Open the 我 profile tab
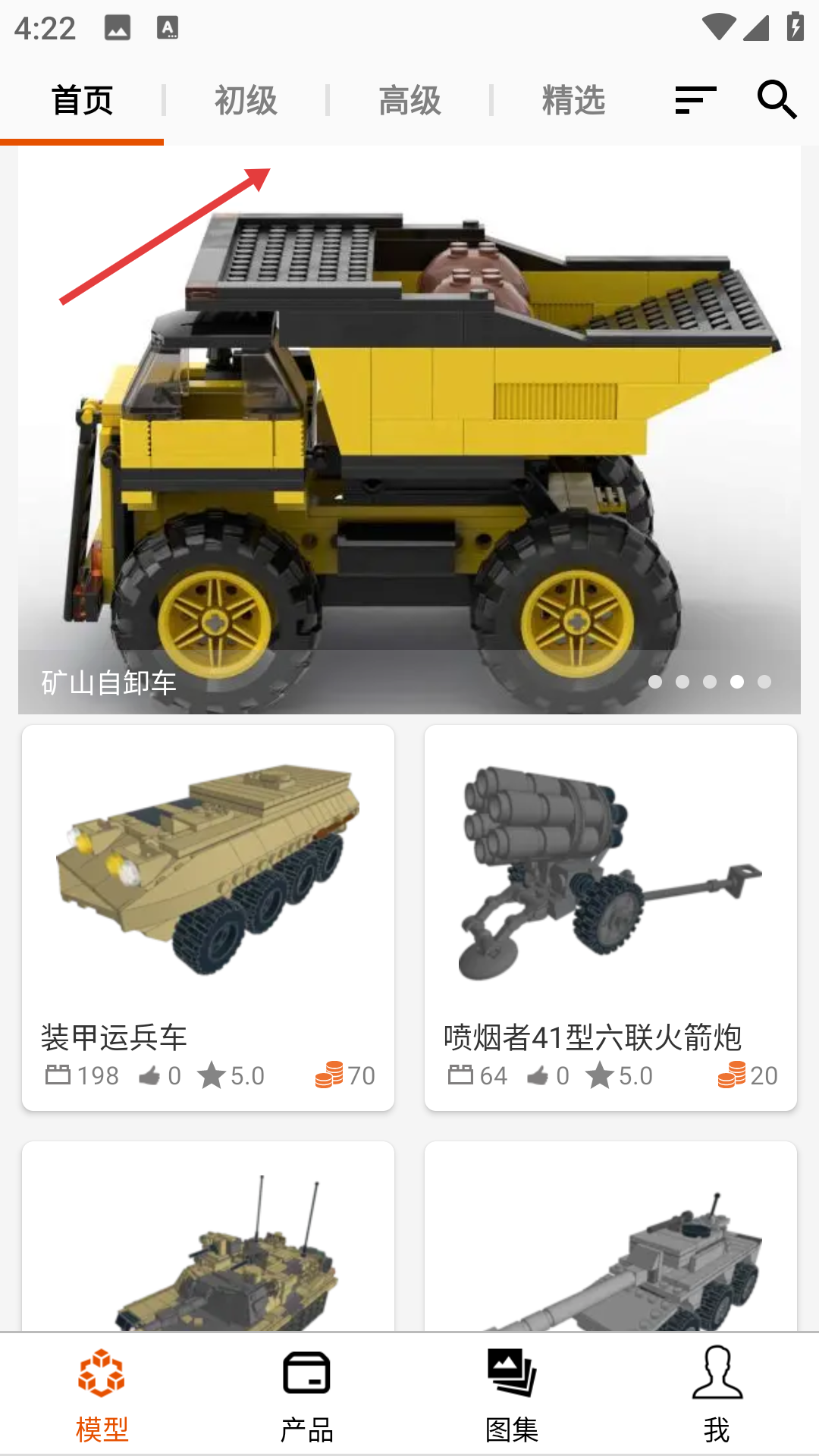The height and width of the screenshot is (1456, 819). click(717, 1395)
